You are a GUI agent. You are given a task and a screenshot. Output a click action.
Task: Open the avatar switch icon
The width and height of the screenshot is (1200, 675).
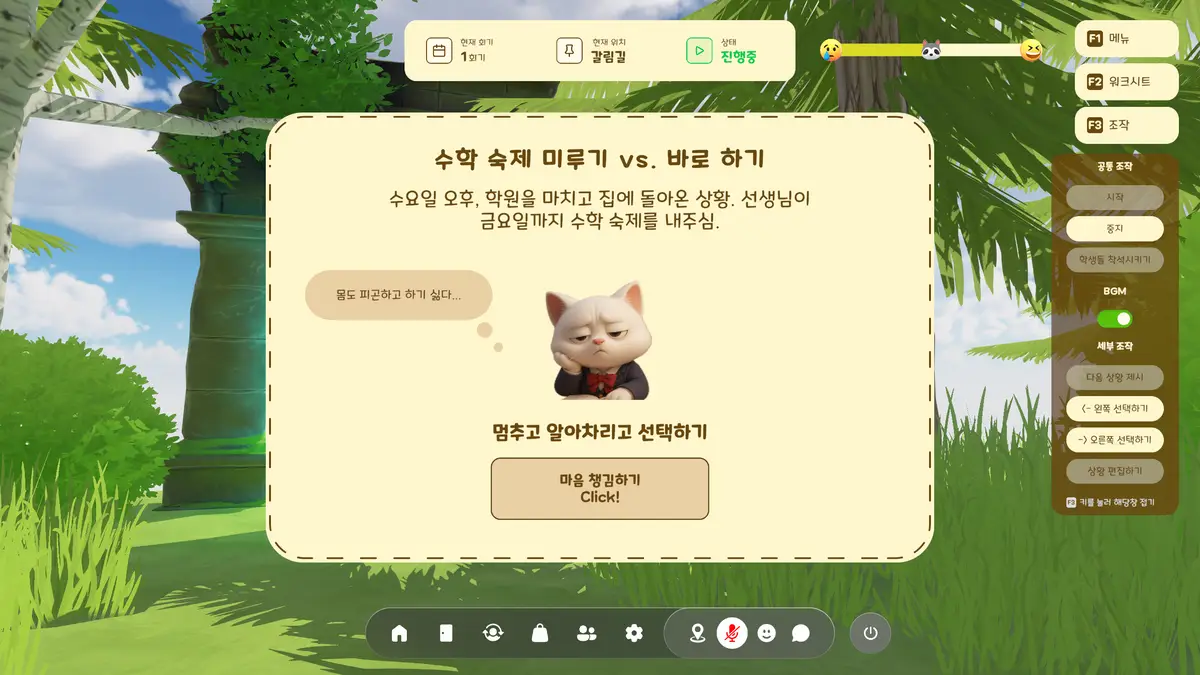click(x=492, y=633)
